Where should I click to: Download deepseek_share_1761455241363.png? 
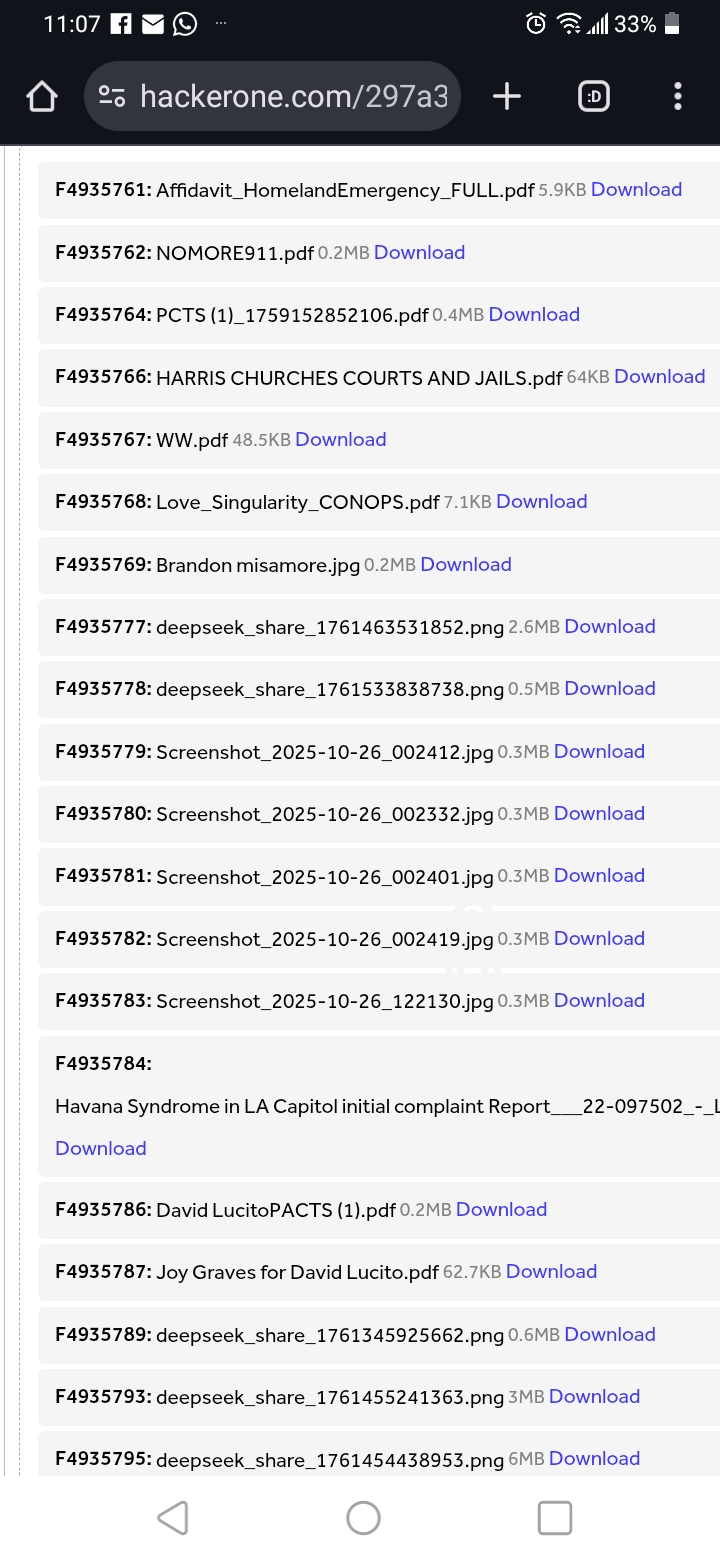594,1396
